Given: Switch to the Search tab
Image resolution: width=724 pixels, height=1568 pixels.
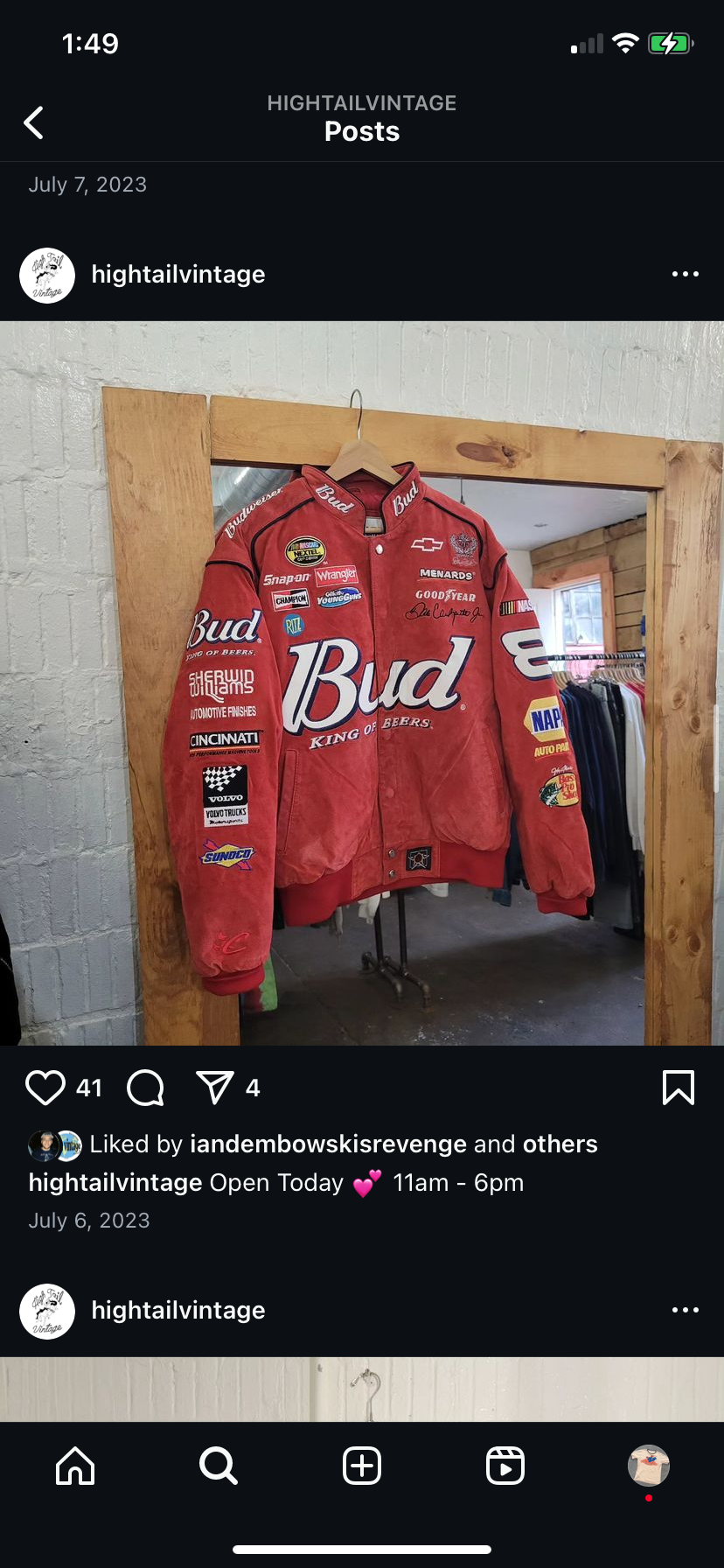Looking at the screenshot, I should click(x=218, y=1466).
